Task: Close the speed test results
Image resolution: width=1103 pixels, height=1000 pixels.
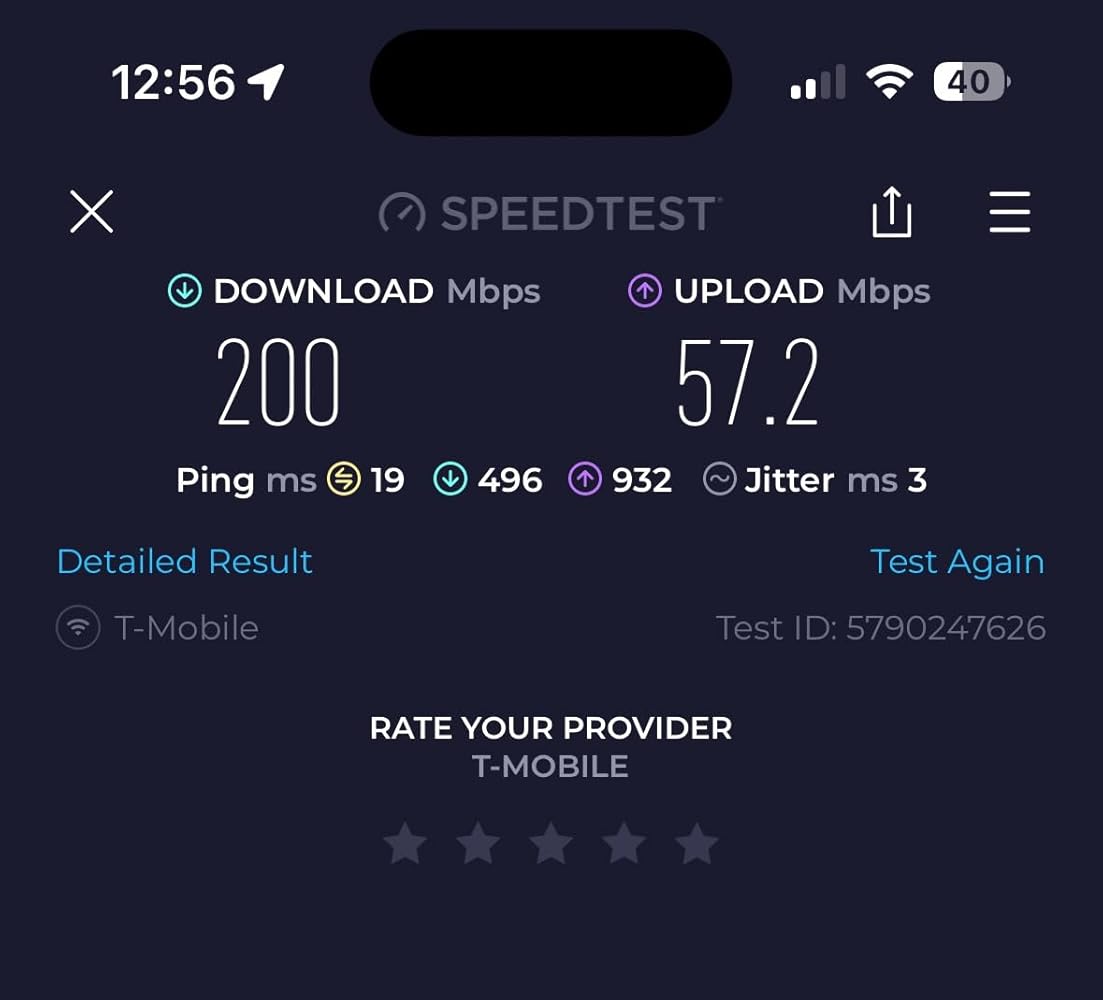Action: [91, 212]
